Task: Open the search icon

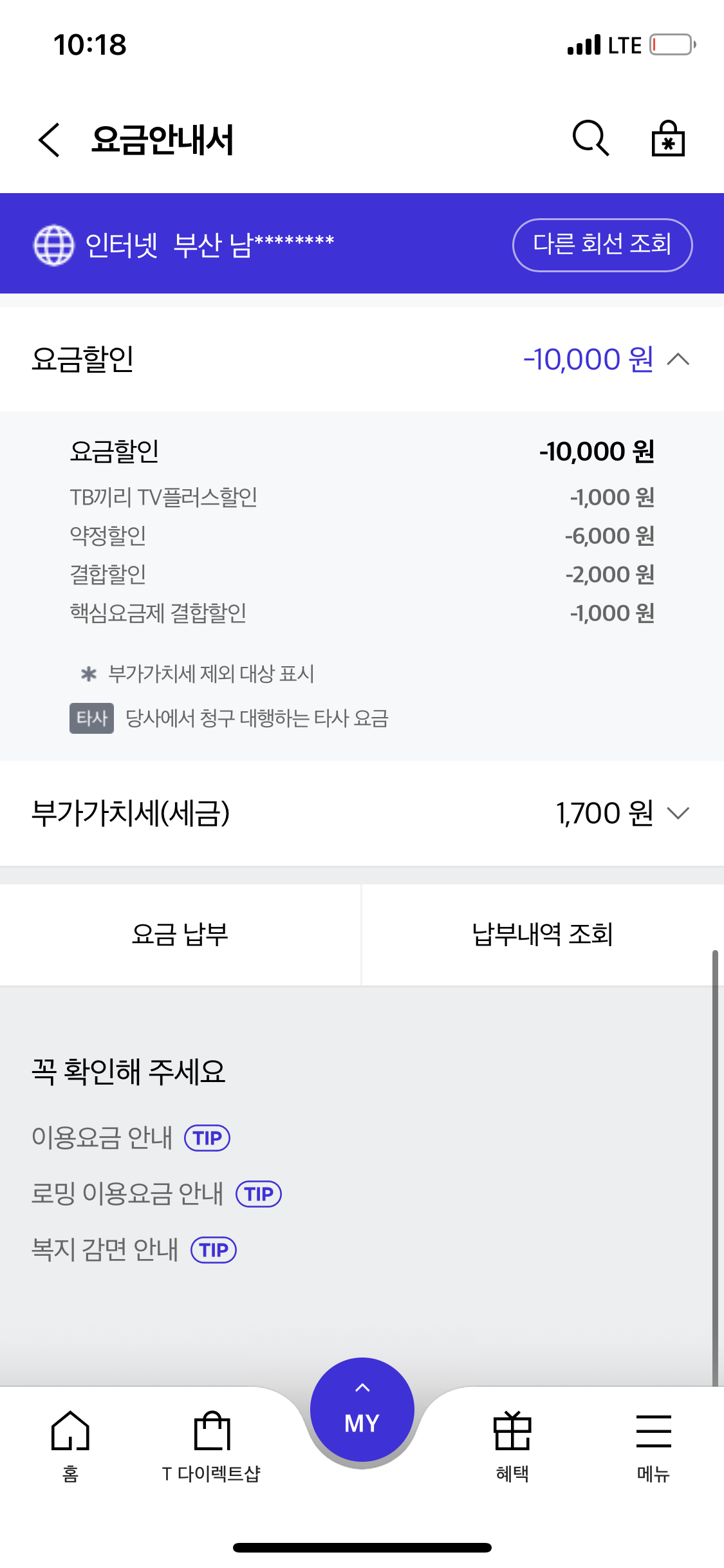Action: click(591, 138)
